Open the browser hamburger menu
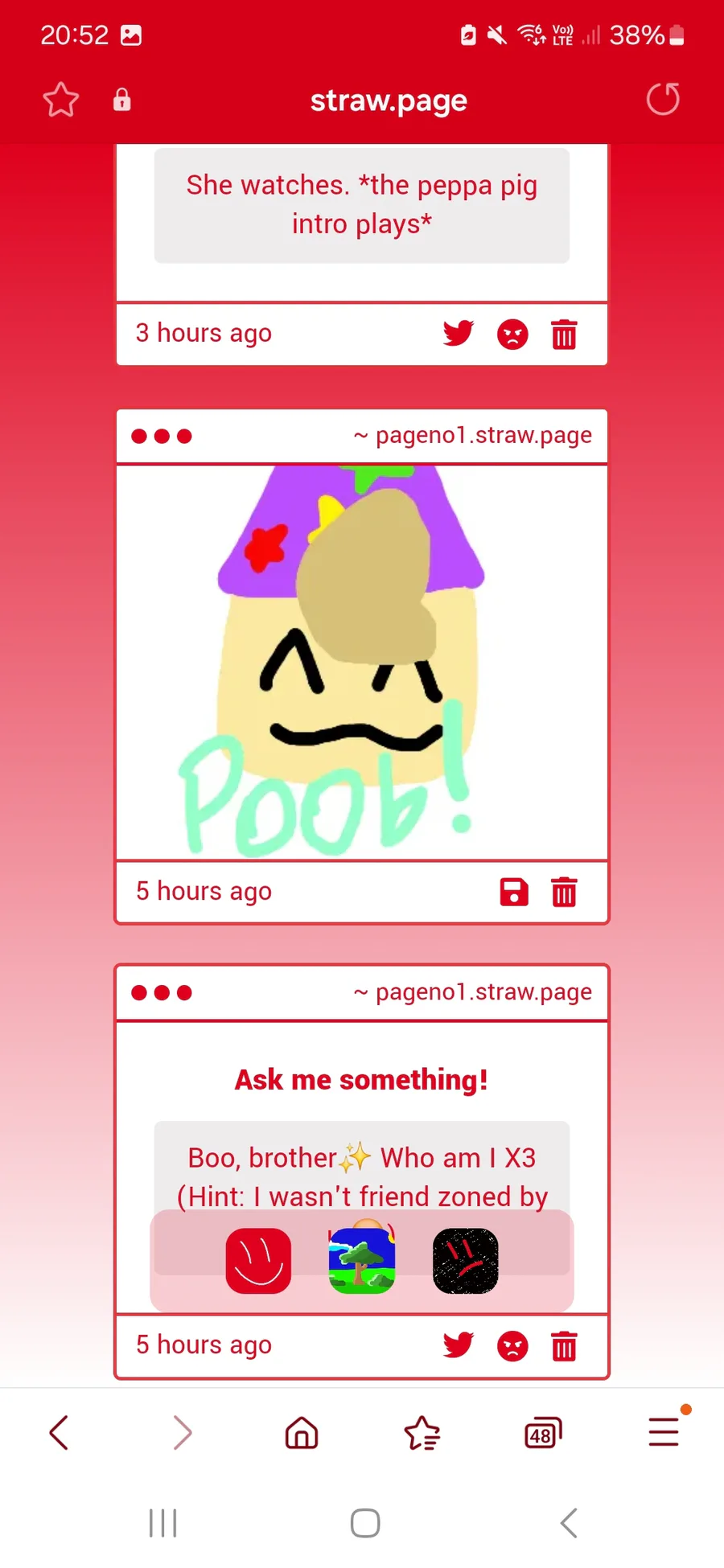Screen dimensions: 724x1568 664,1432
